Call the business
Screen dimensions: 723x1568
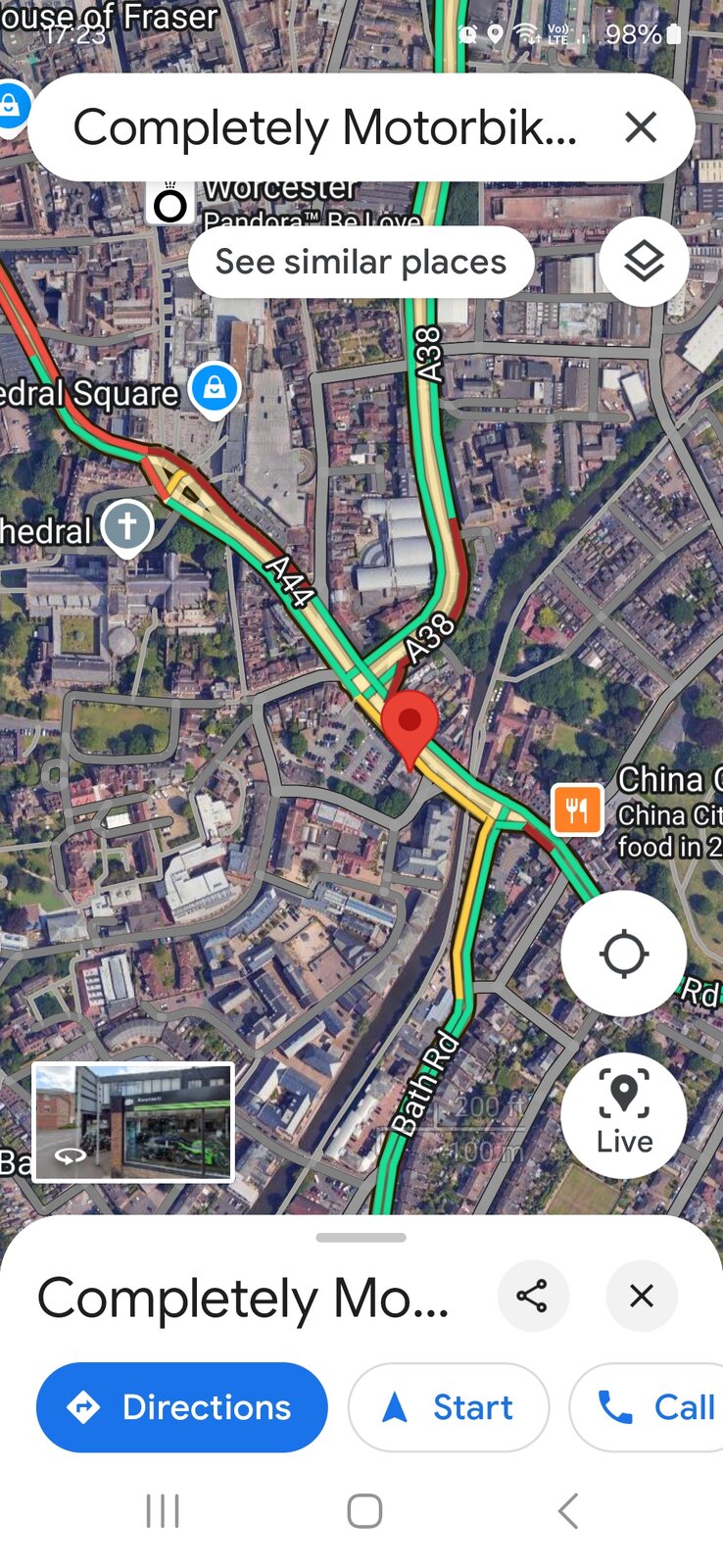point(656,1407)
